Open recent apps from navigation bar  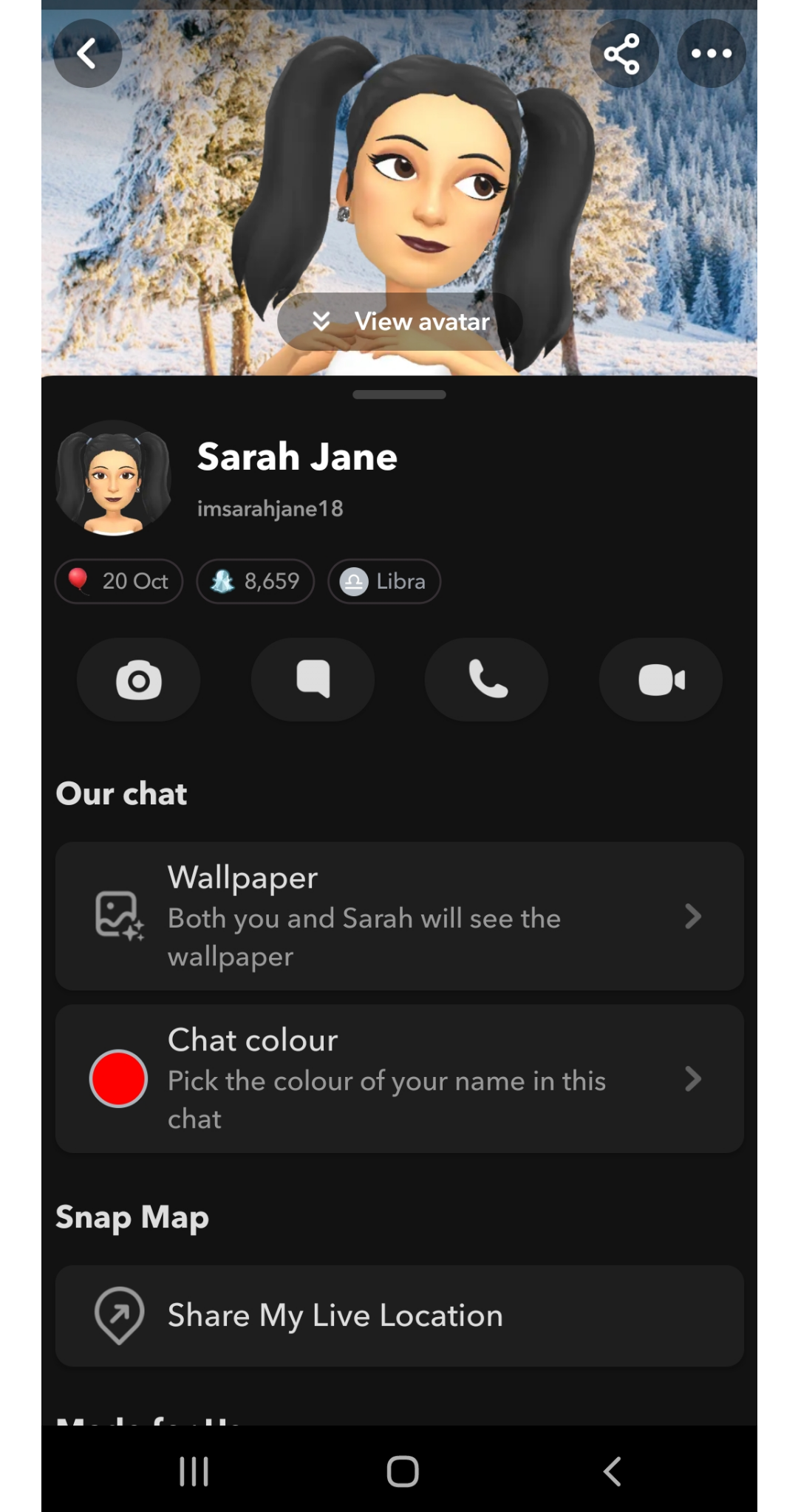pos(194,1471)
